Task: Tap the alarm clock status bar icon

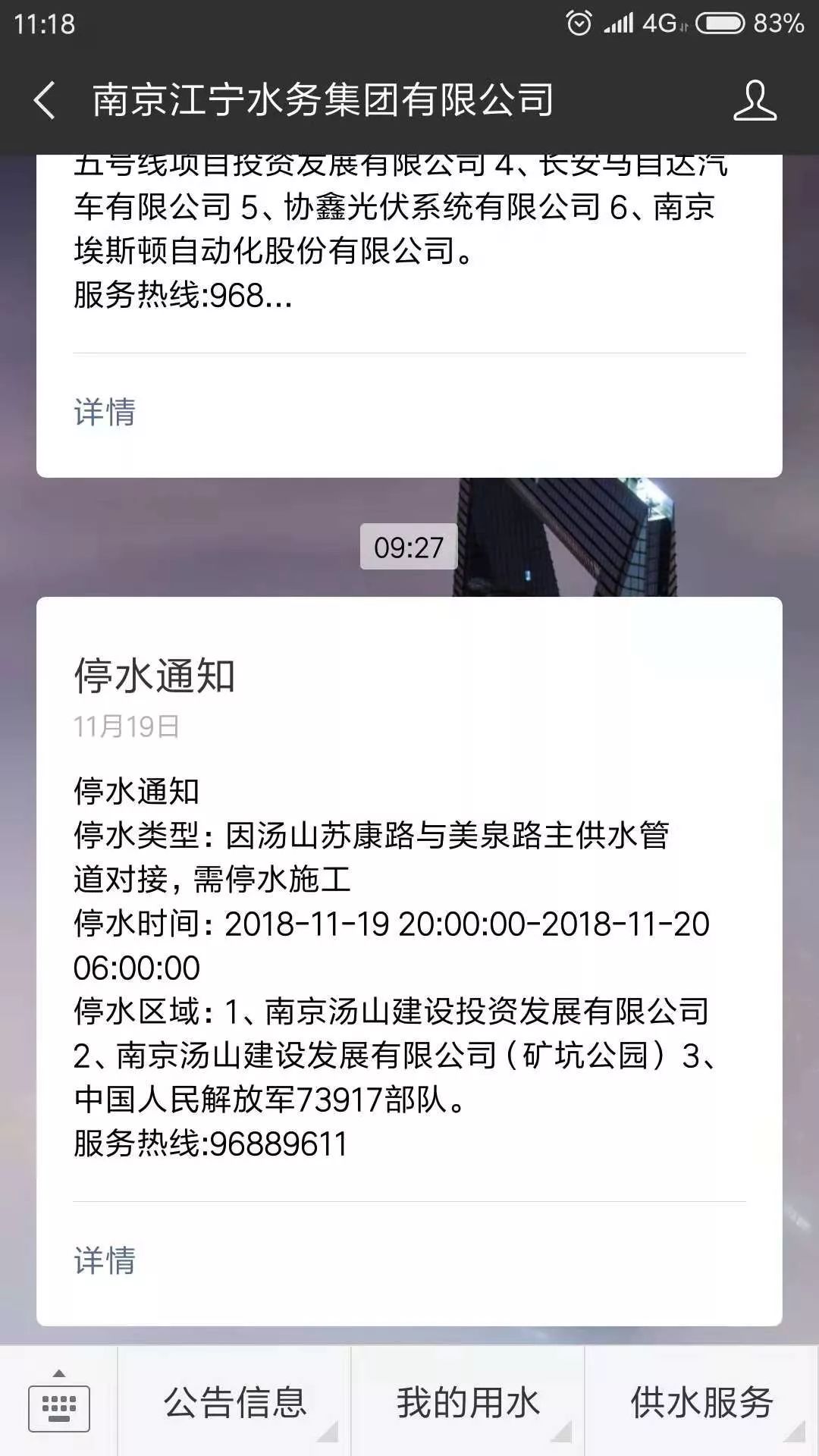Action: [579, 20]
